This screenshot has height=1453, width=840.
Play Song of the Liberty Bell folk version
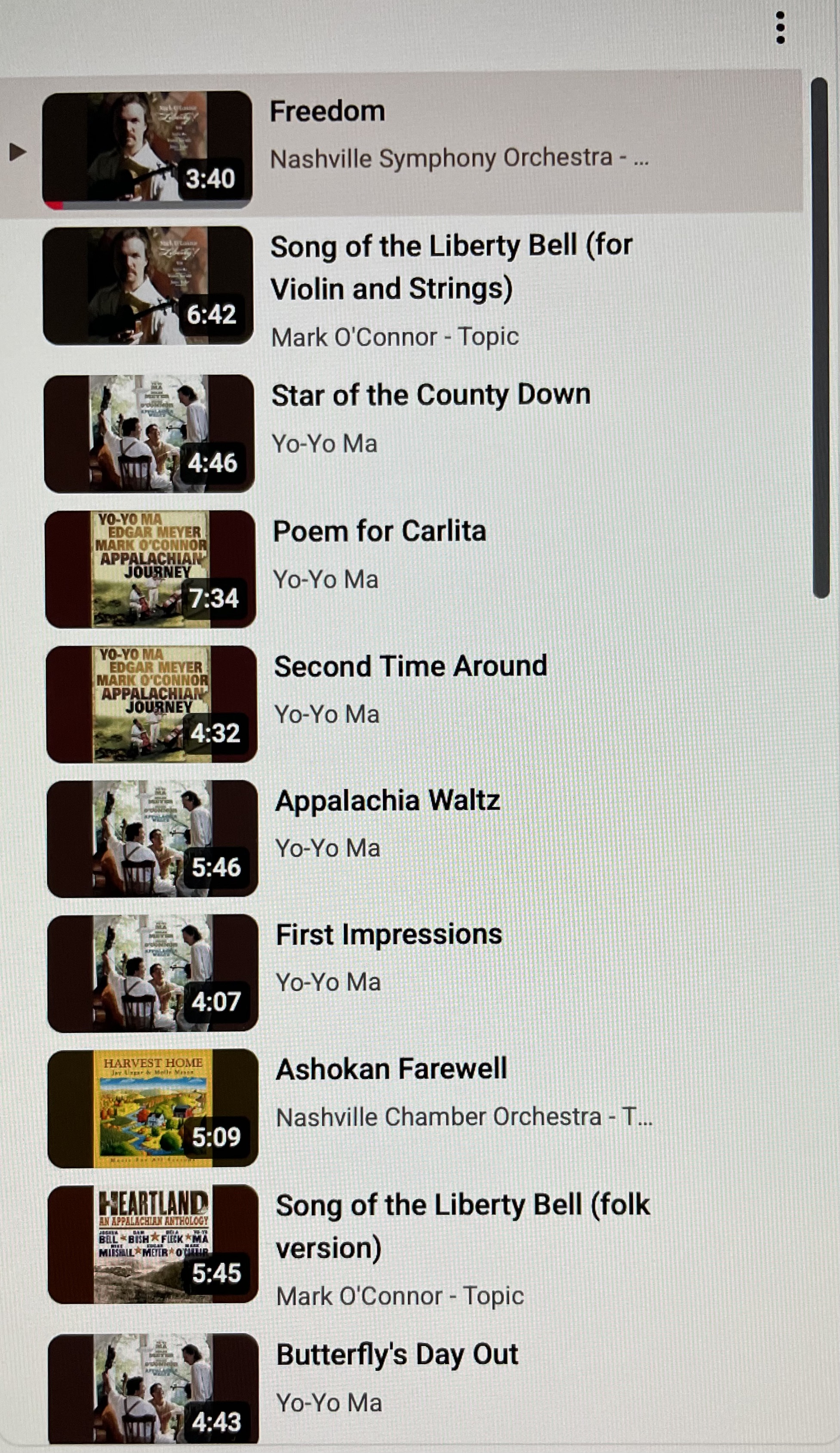[x=461, y=1227]
